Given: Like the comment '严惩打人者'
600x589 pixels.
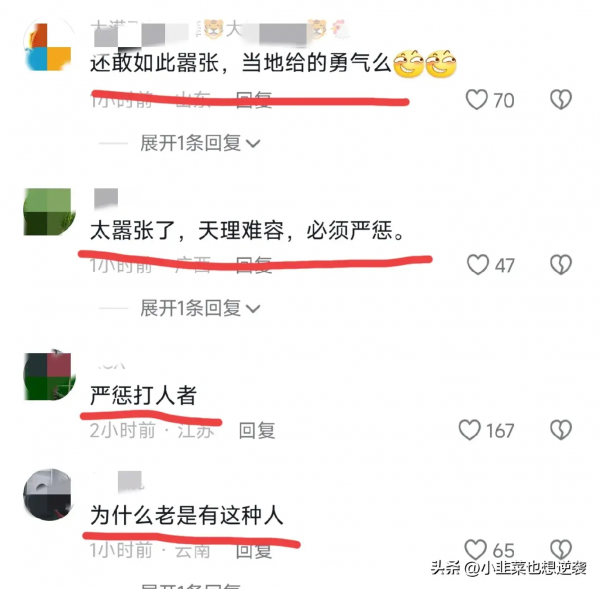Looking at the screenshot, I should (469, 430).
